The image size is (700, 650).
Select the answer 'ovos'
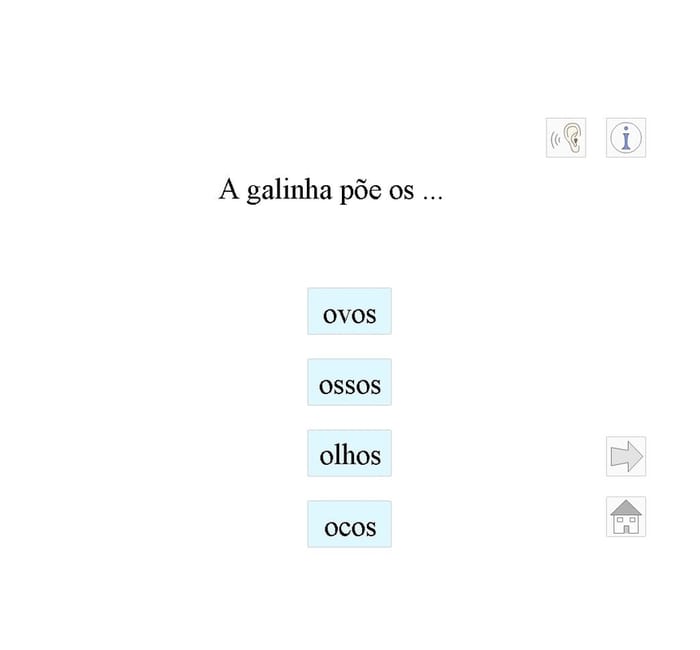(x=349, y=312)
